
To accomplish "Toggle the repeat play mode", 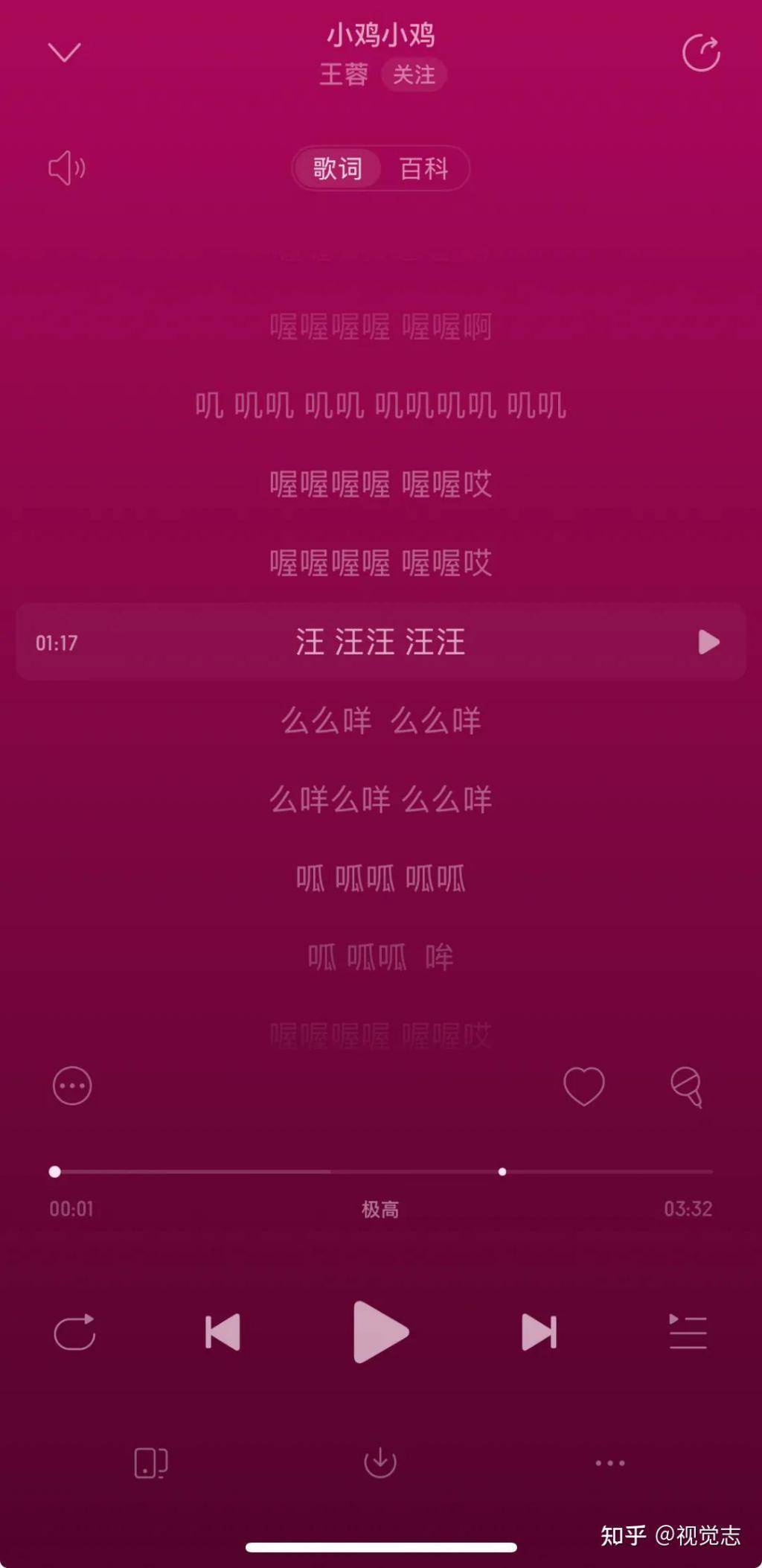I will pyautogui.click(x=74, y=1332).
